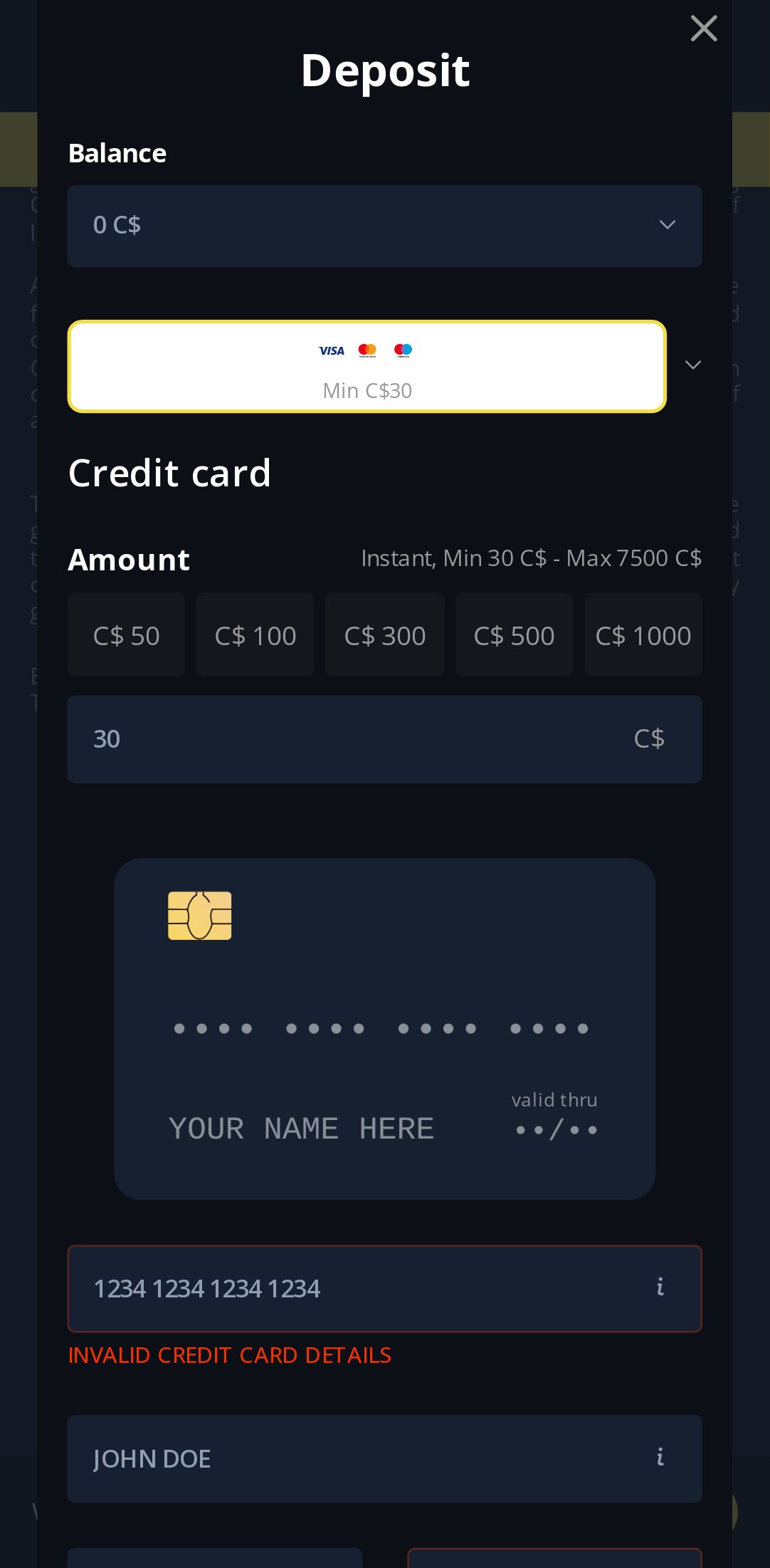Select the Visa/Mastercard payment method card
The image size is (770, 1568).
click(x=366, y=367)
